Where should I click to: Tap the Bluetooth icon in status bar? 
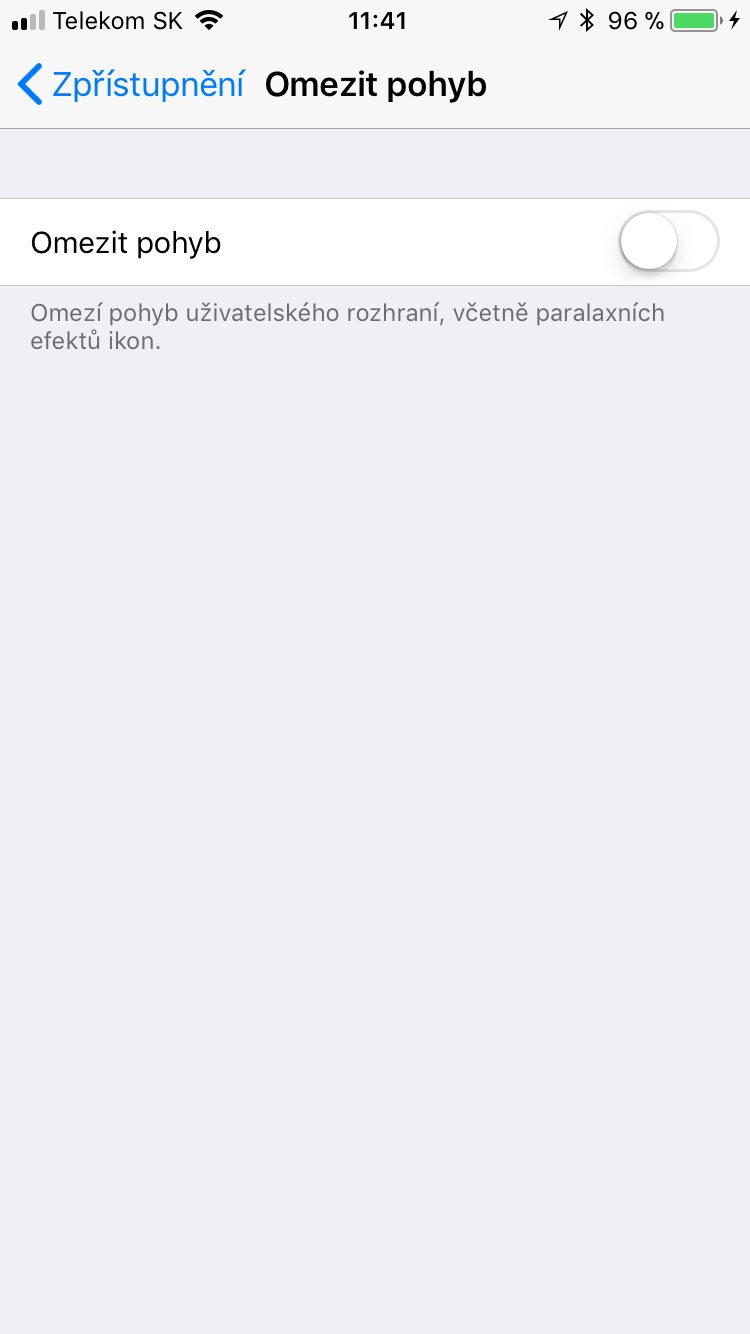click(x=586, y=18)
